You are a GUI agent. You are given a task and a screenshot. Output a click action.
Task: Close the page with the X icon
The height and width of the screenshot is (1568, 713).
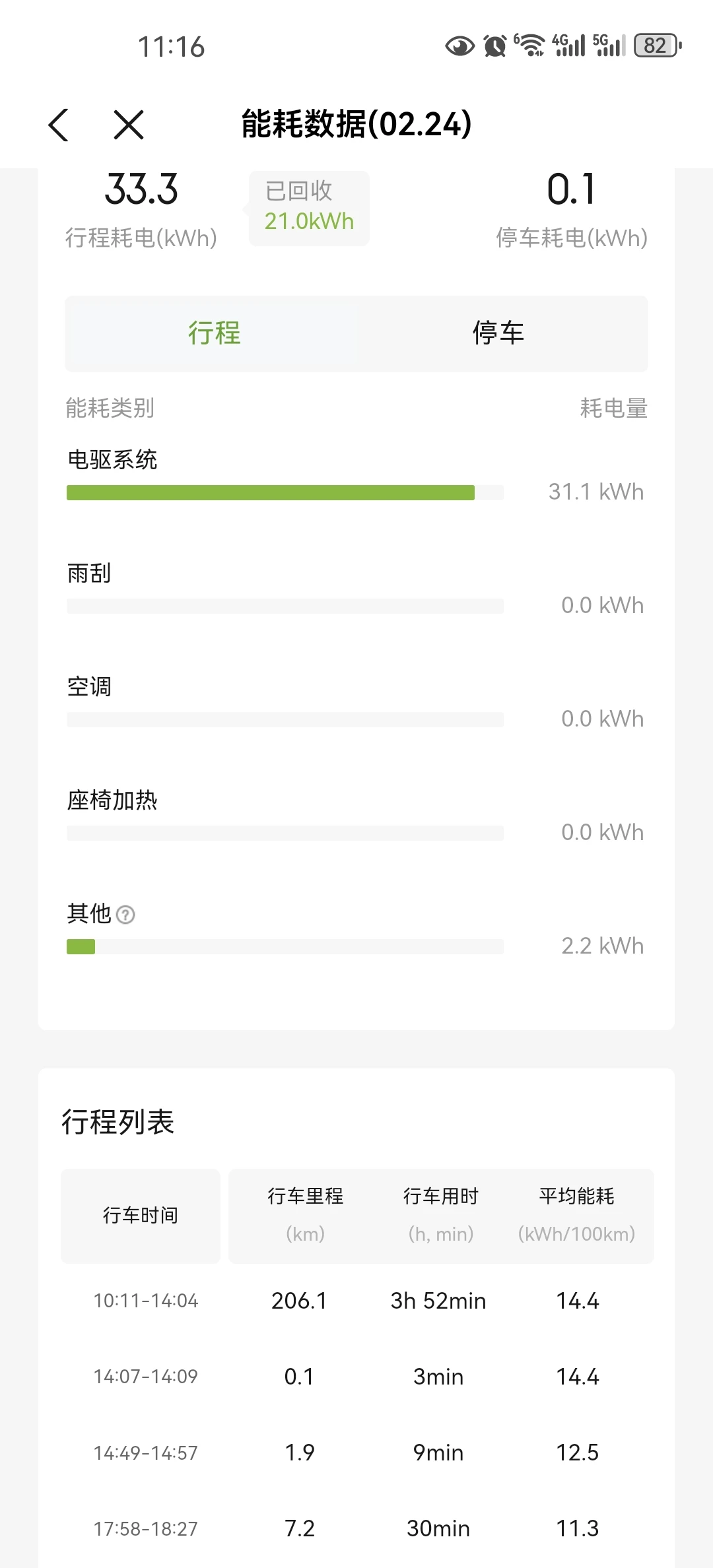129,125
